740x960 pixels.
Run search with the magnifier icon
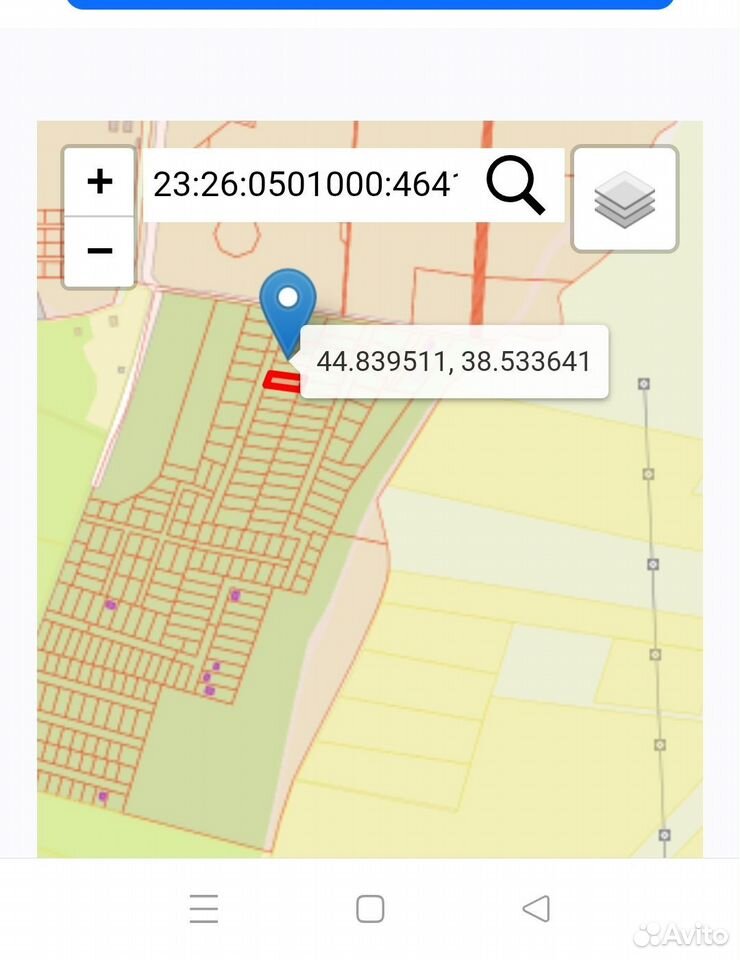click(x=515, y=185)
